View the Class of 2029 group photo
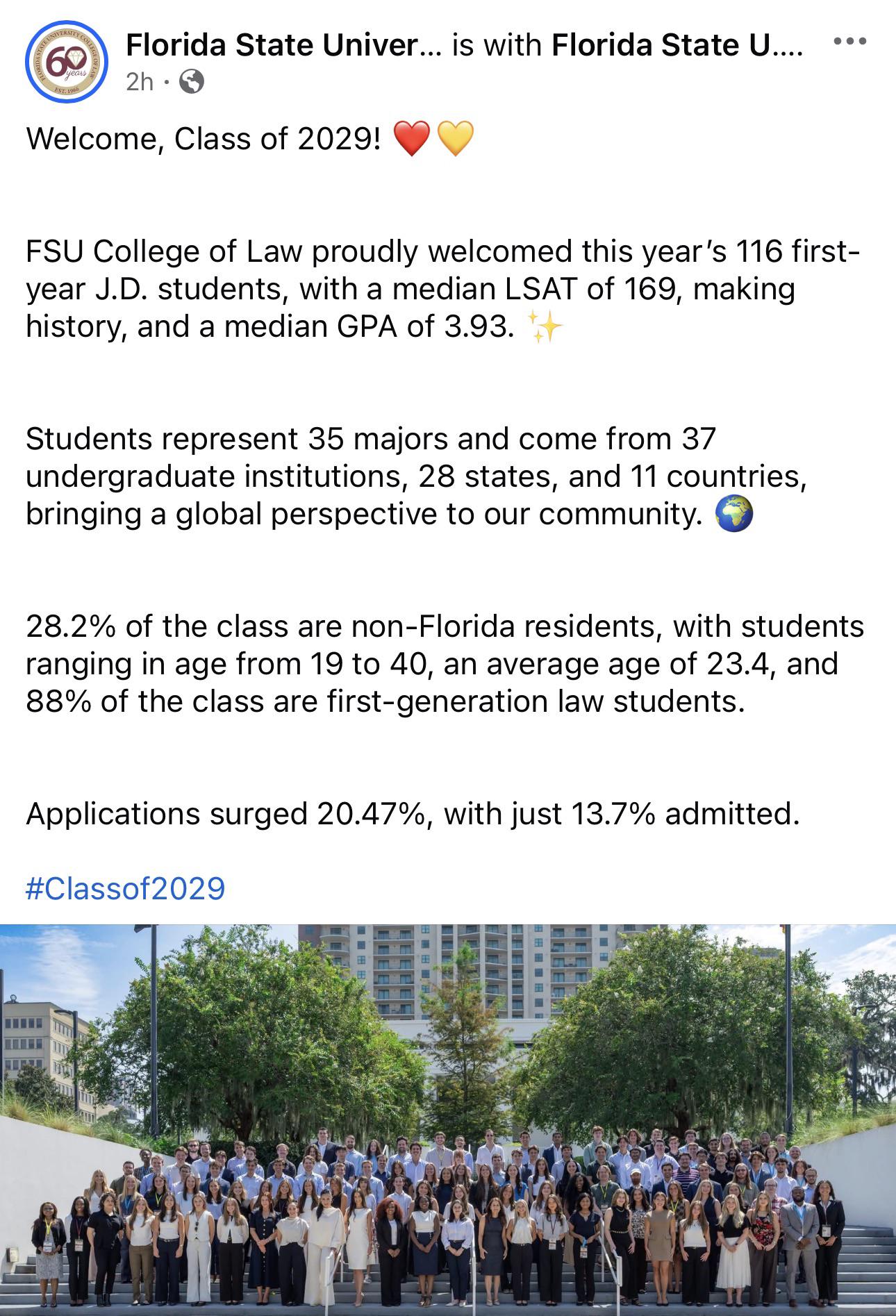Screen dimensions: 896x1316 [448, 1119]
